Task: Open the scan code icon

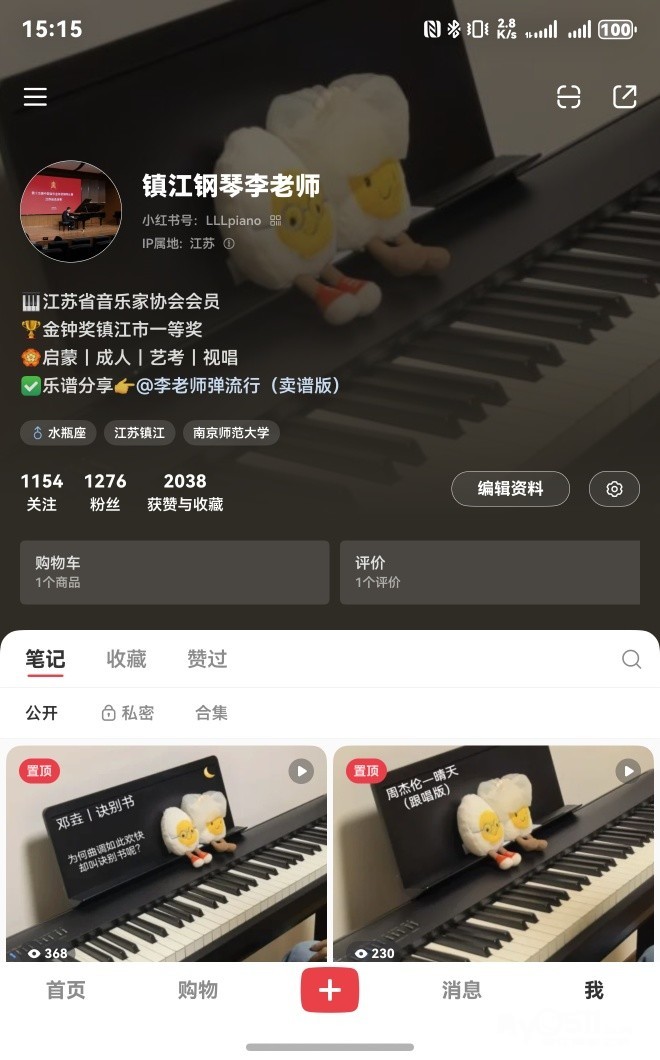Action: click(568, 96)
